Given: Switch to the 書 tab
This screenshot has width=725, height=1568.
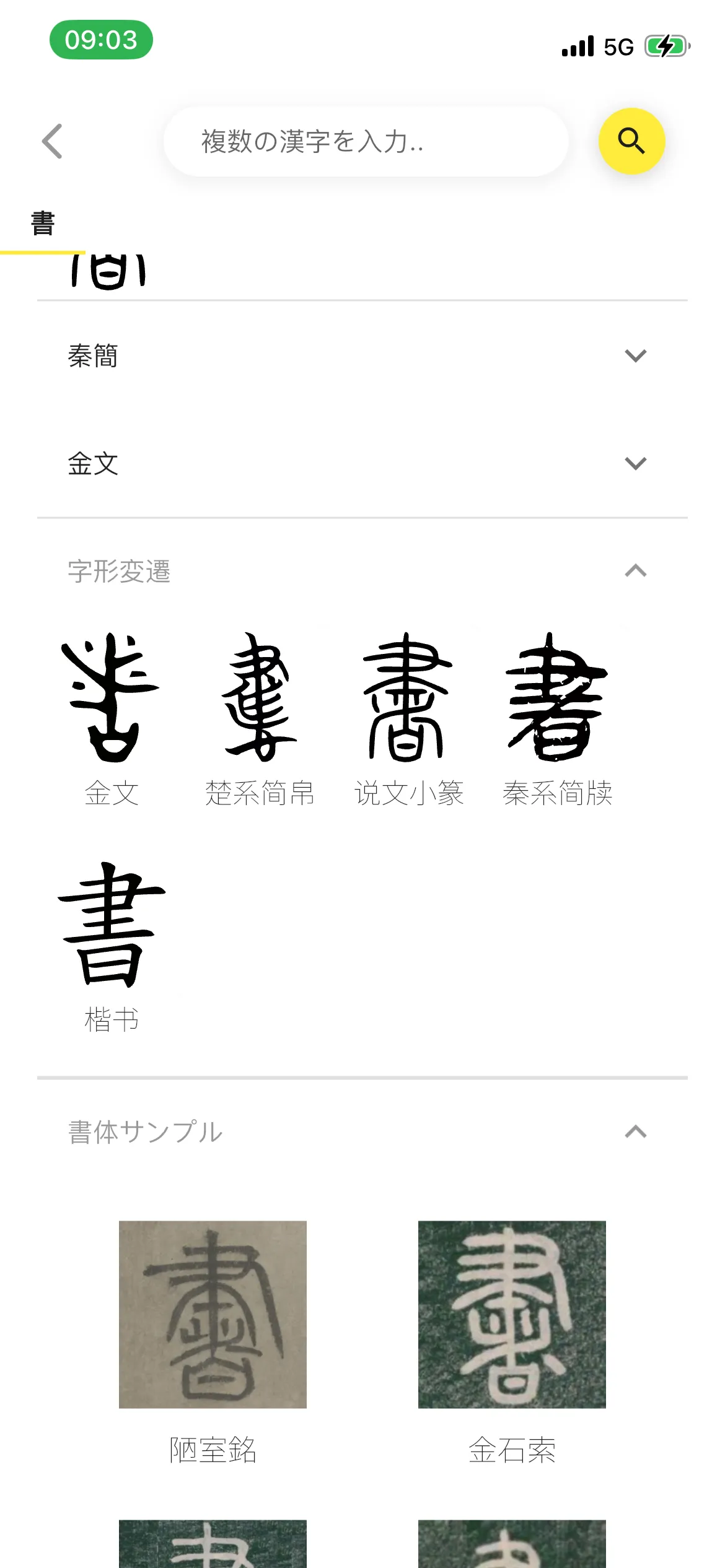Looking at the screenshot, I should pyautogui.click(x=43, y=224).
